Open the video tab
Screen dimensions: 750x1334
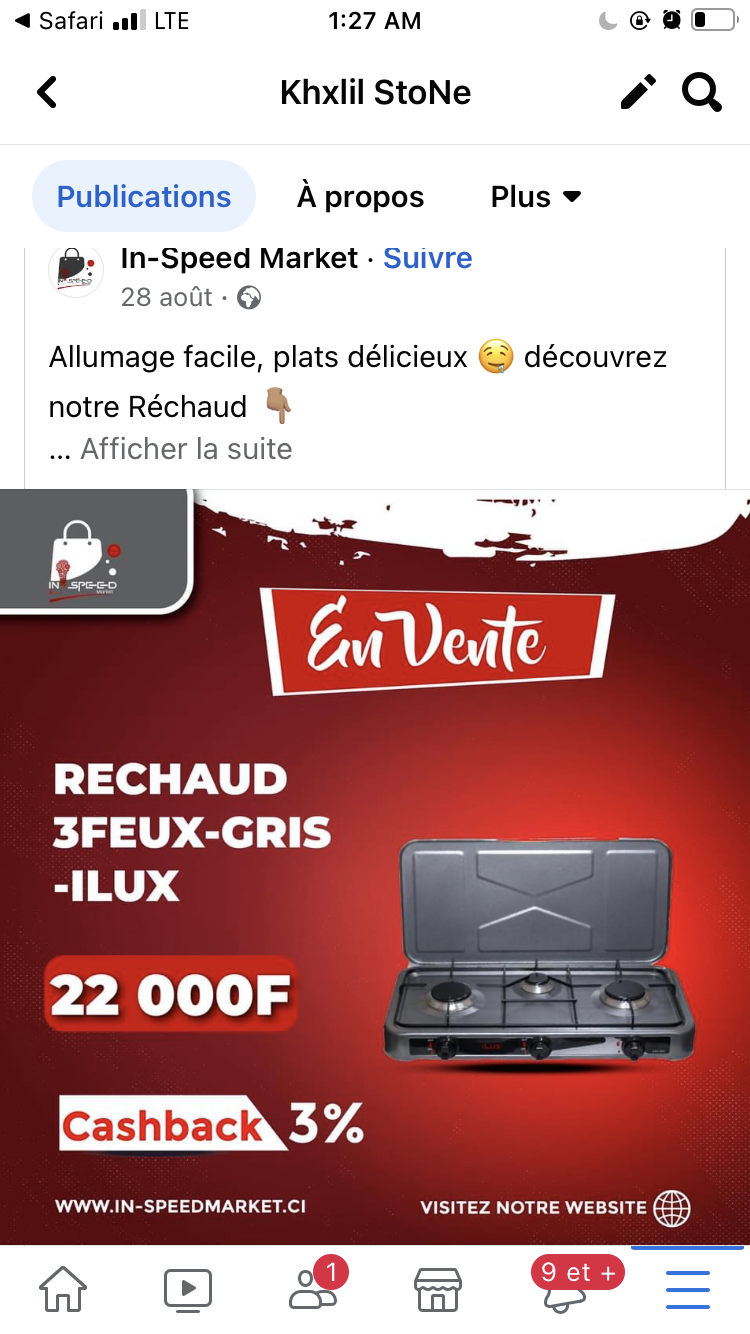(x=188, y=1289)
